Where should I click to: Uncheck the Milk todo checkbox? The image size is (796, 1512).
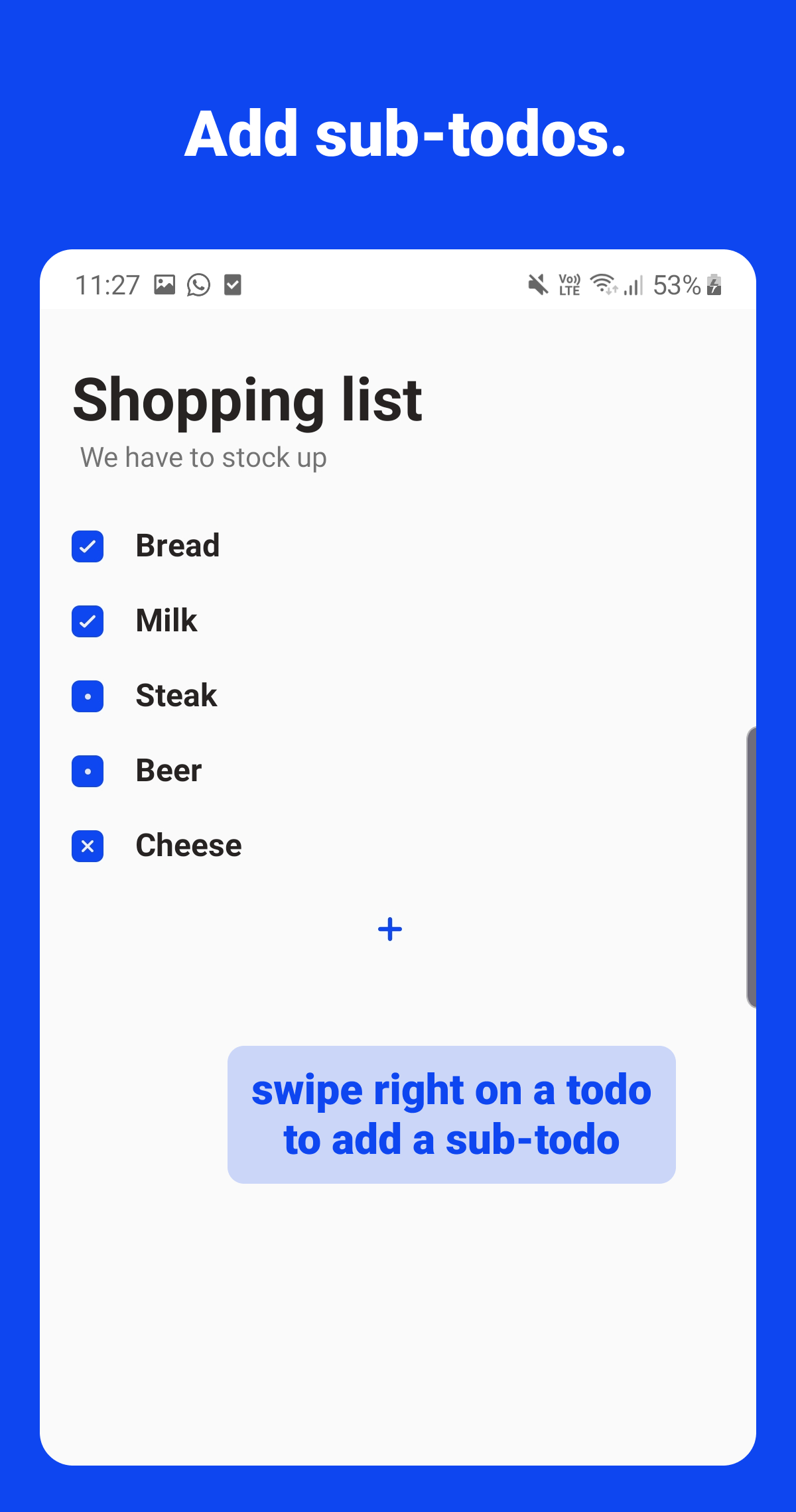point(87,621)
